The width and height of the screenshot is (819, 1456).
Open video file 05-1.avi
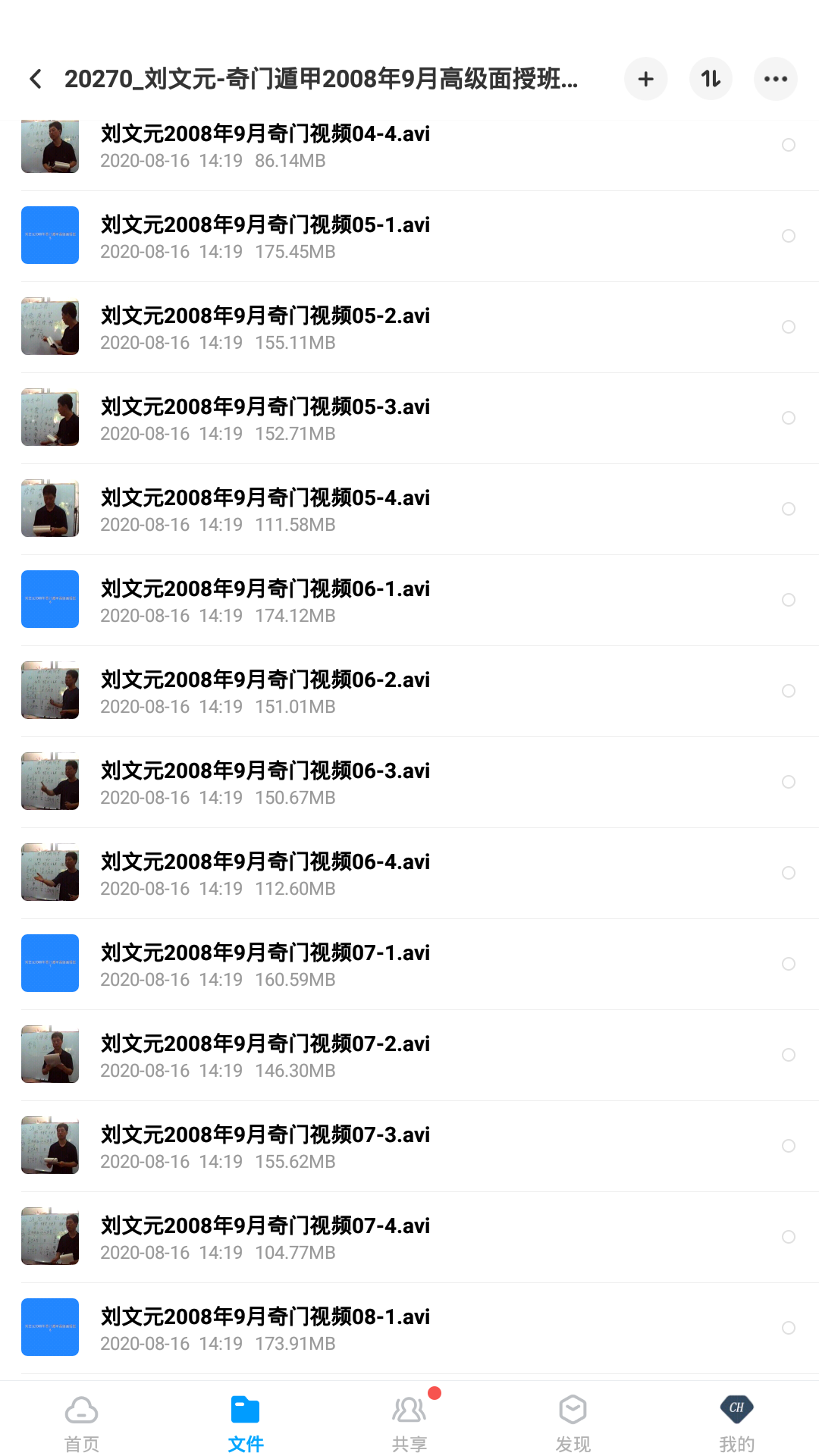click(265, 236)
